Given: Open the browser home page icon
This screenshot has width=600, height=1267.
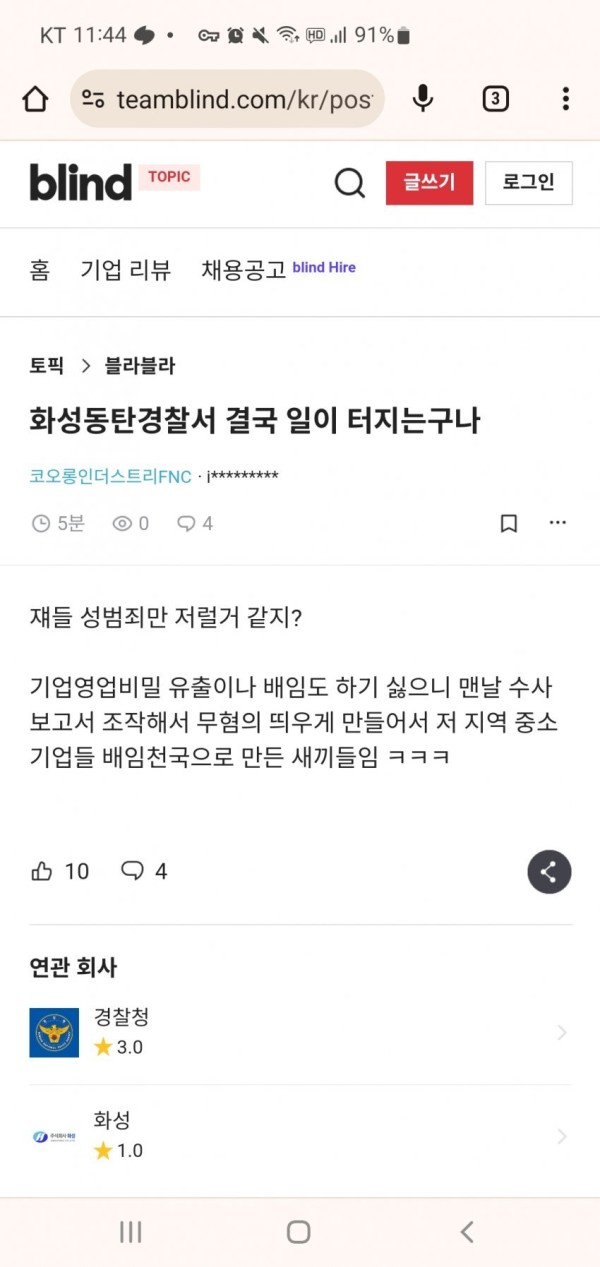Looking at the screenshot, I should click(x=35, y=99).
